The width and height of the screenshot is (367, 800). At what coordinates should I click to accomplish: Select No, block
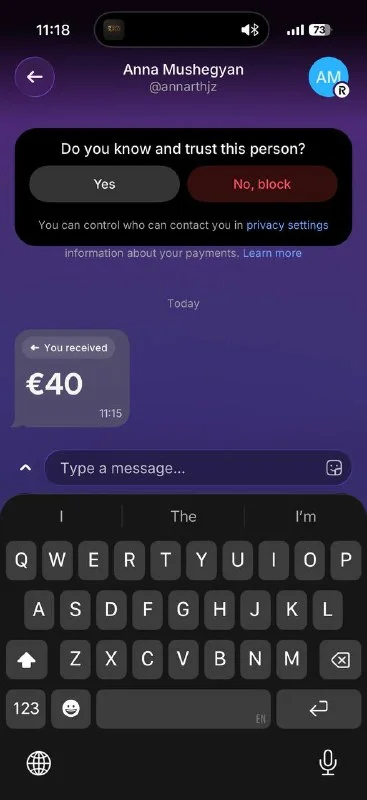tap(262, 184)
